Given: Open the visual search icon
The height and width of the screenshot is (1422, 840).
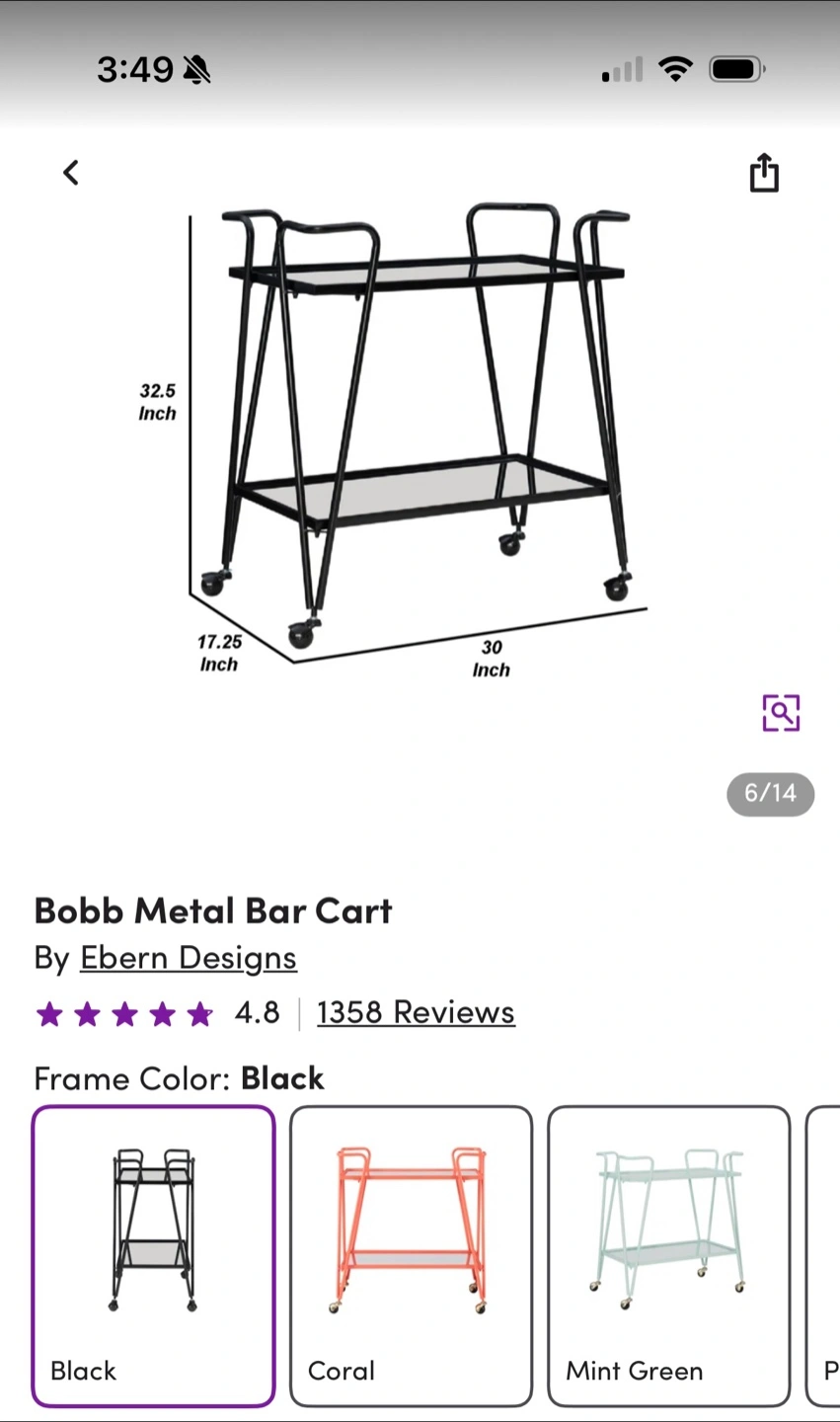Looking at the screenshot, I should pyautogui.click(x=781, y=712).
